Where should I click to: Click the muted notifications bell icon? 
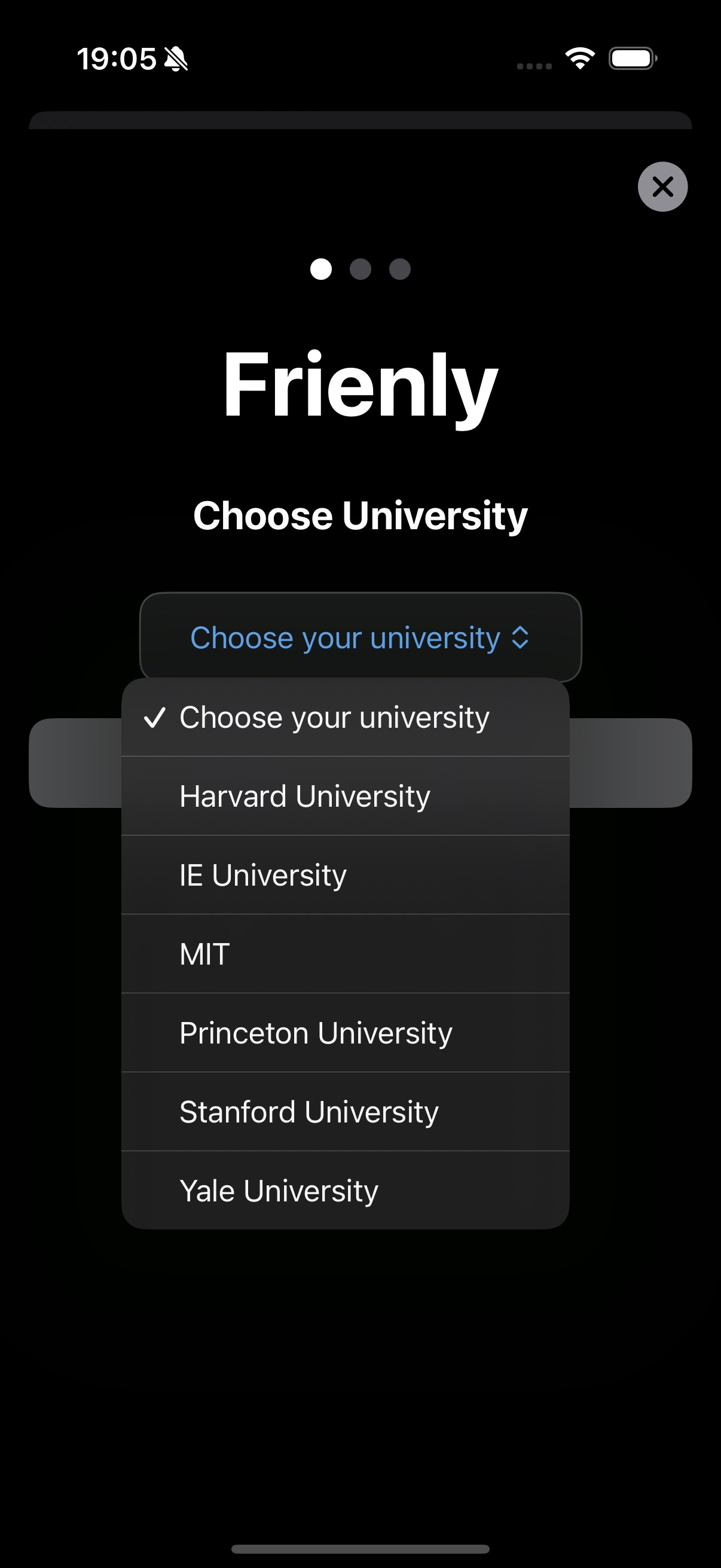(175, 58)
